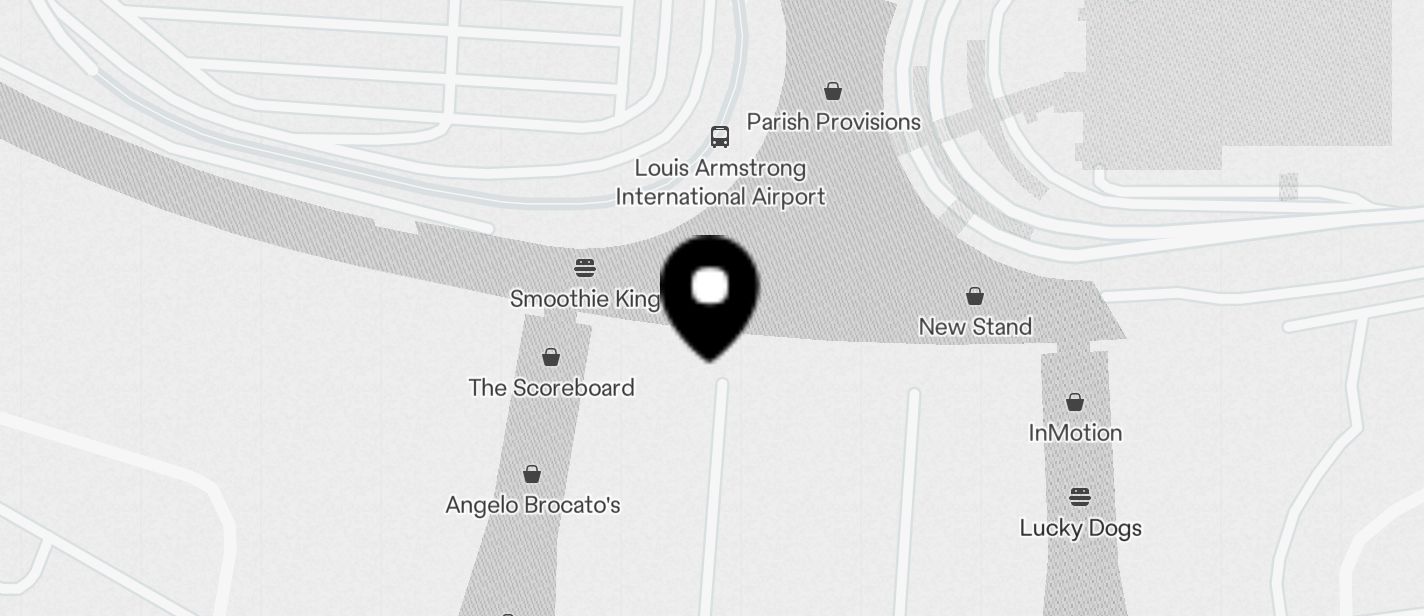Select the Smoothie King place marker
The image size is (1424, 616).
pos(585,268)
